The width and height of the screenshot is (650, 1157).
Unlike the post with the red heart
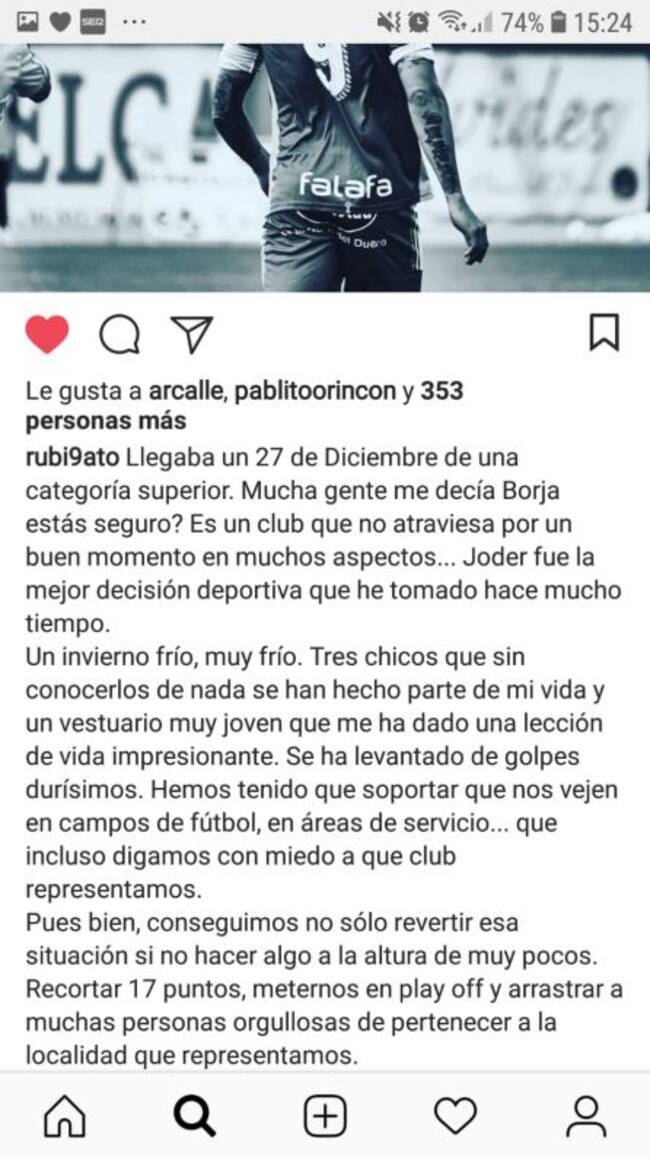click(46, 334)
